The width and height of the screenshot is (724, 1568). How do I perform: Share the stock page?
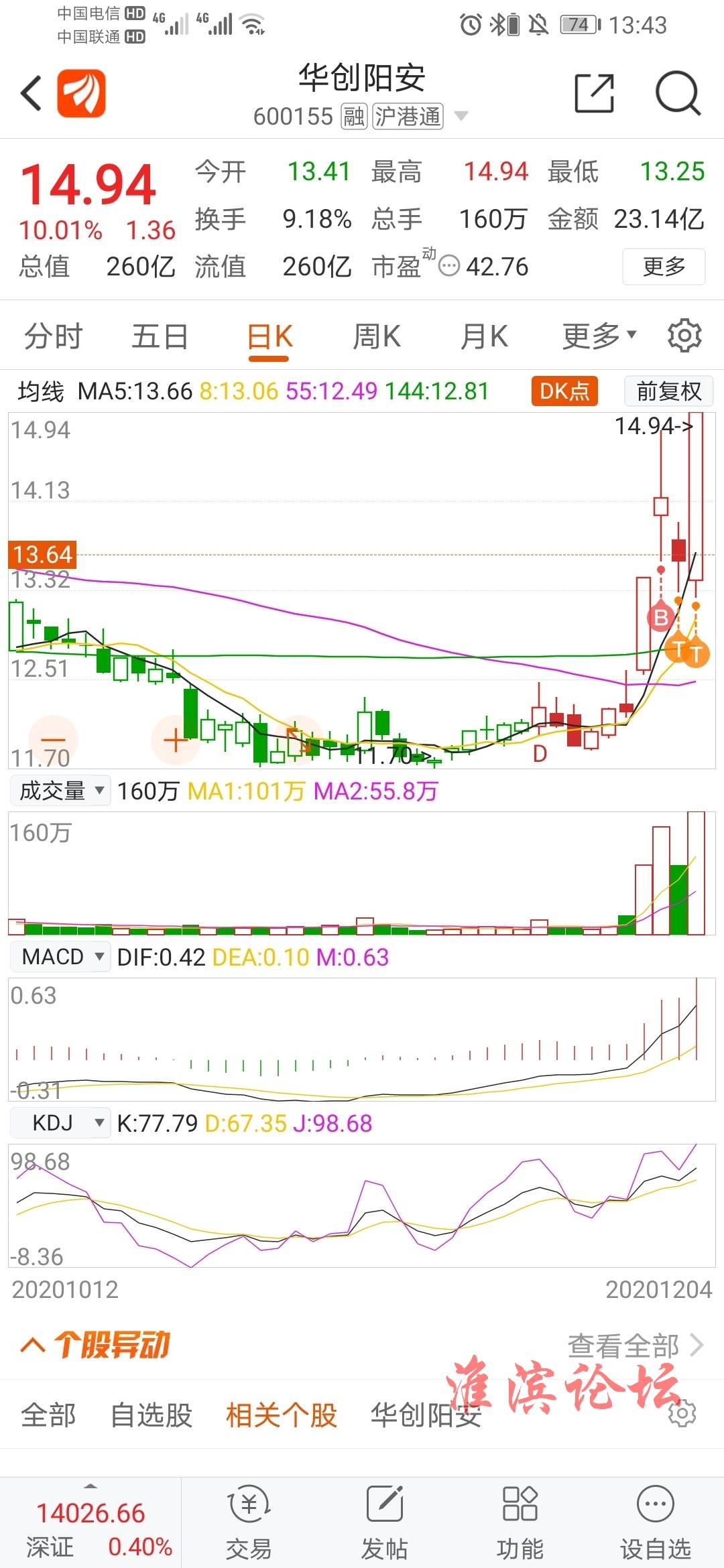coord(594,93)
